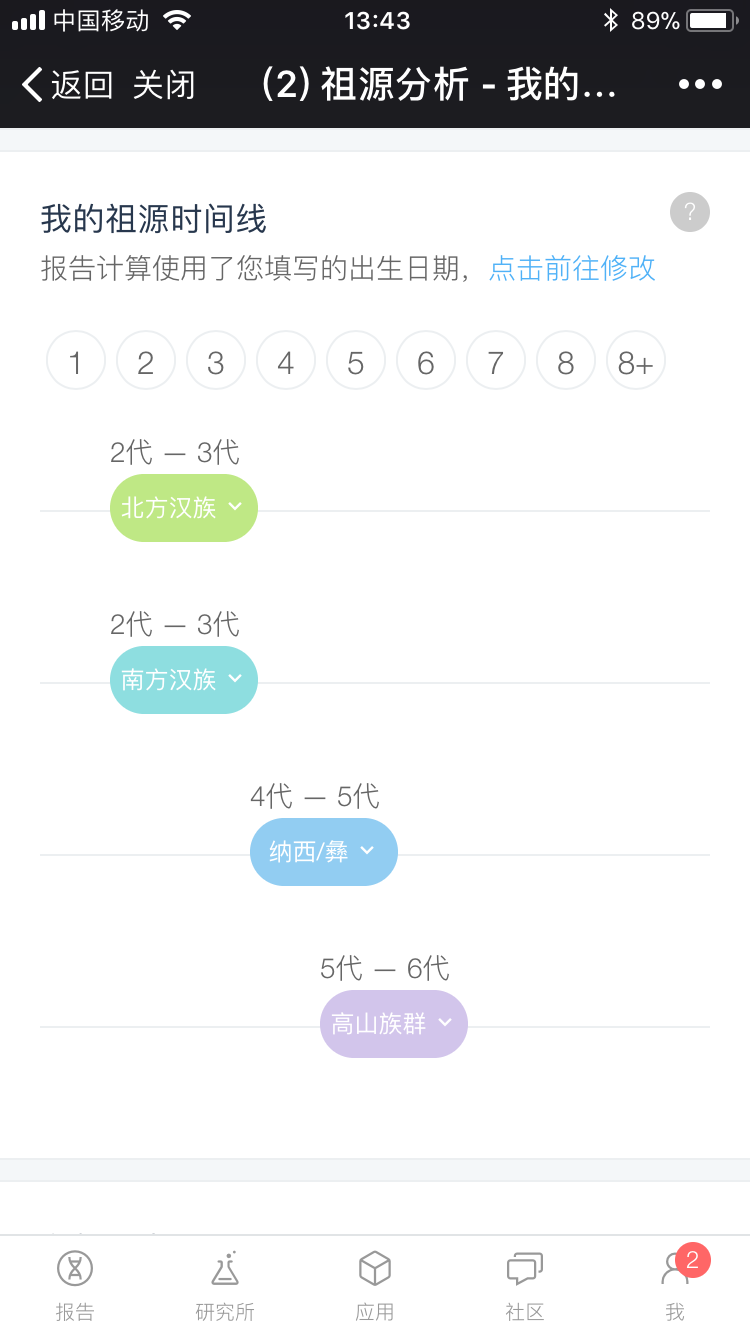Open the three-dot overflow menu
This screenshot has width=750, height=1334.
coord(700,85)
